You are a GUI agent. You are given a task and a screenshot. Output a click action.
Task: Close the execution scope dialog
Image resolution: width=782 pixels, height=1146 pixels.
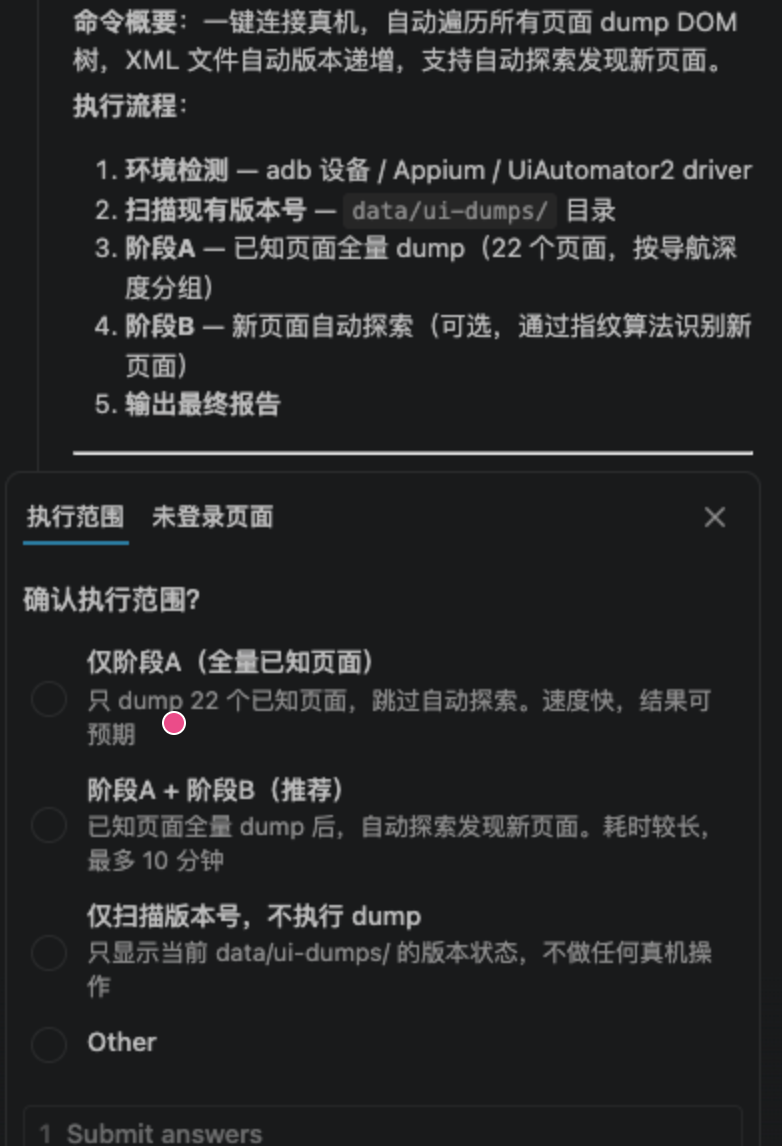(714, 517)
